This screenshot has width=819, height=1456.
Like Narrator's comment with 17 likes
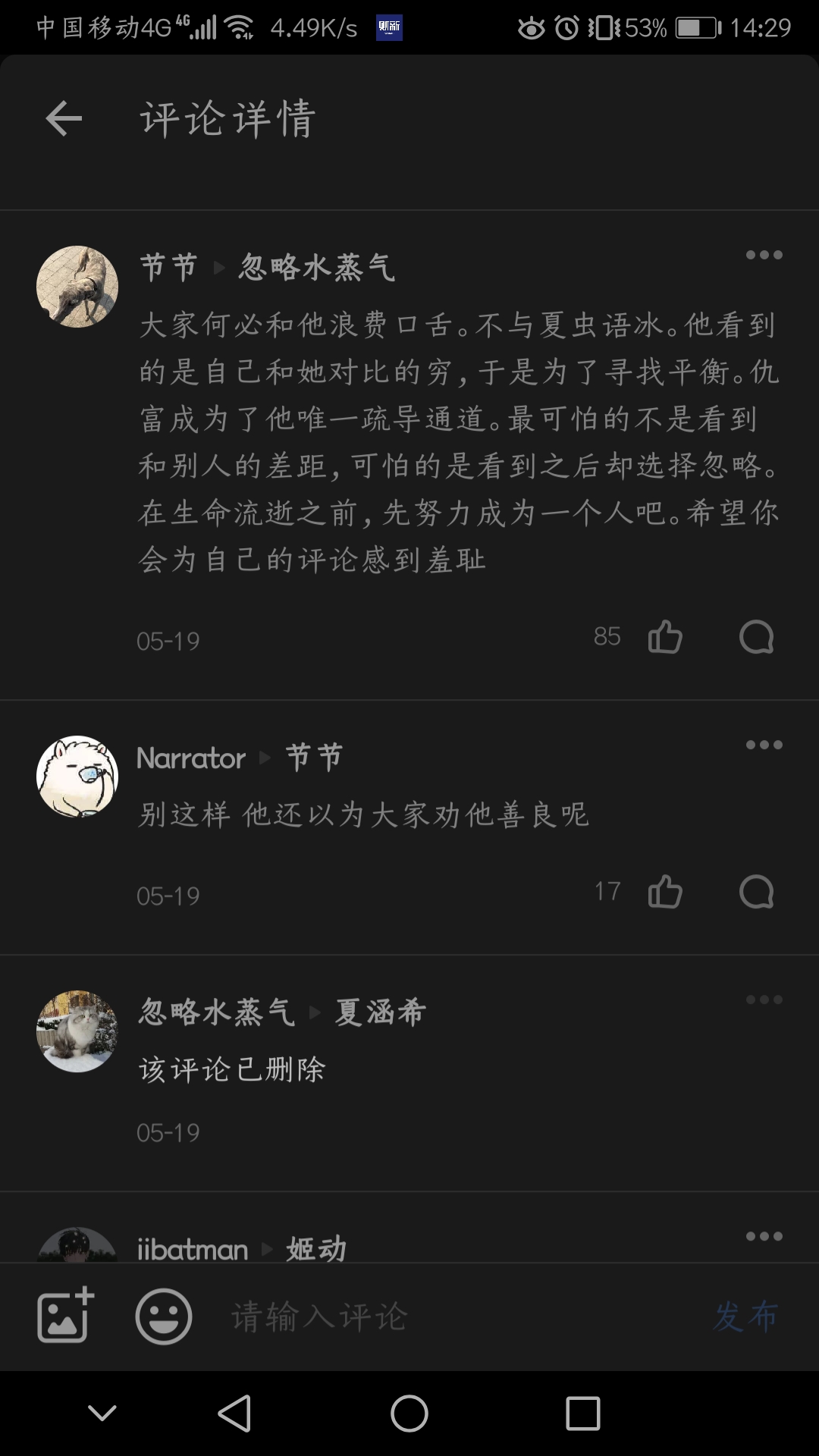[x=665, y=892]
